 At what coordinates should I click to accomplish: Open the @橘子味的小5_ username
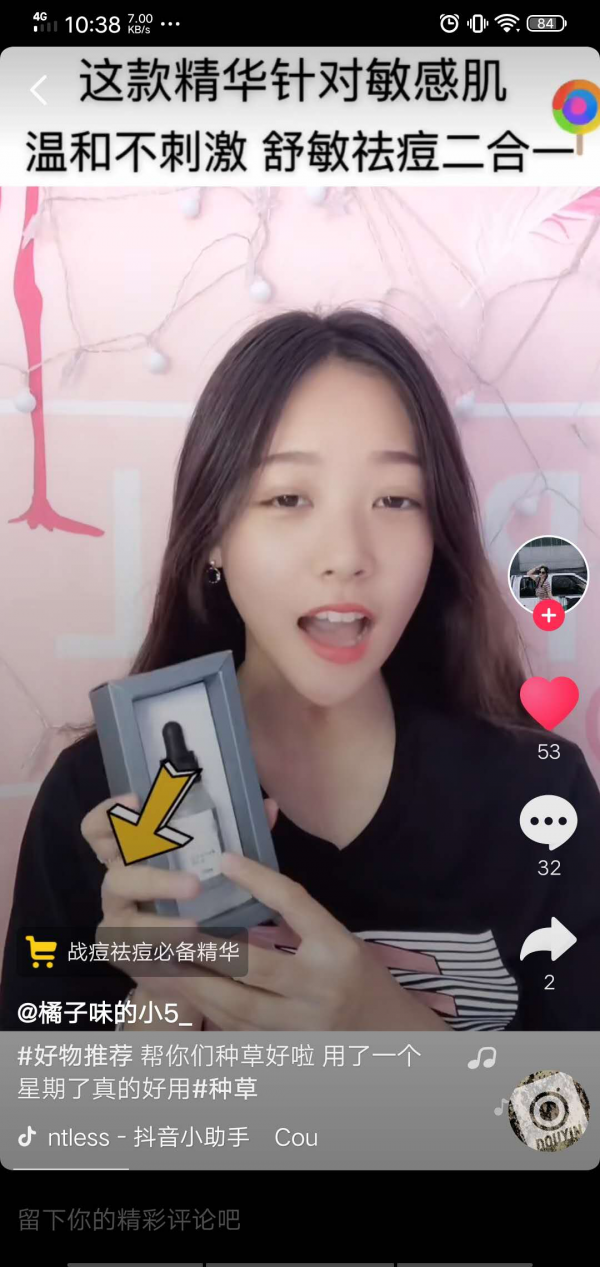coord(104,1012)
